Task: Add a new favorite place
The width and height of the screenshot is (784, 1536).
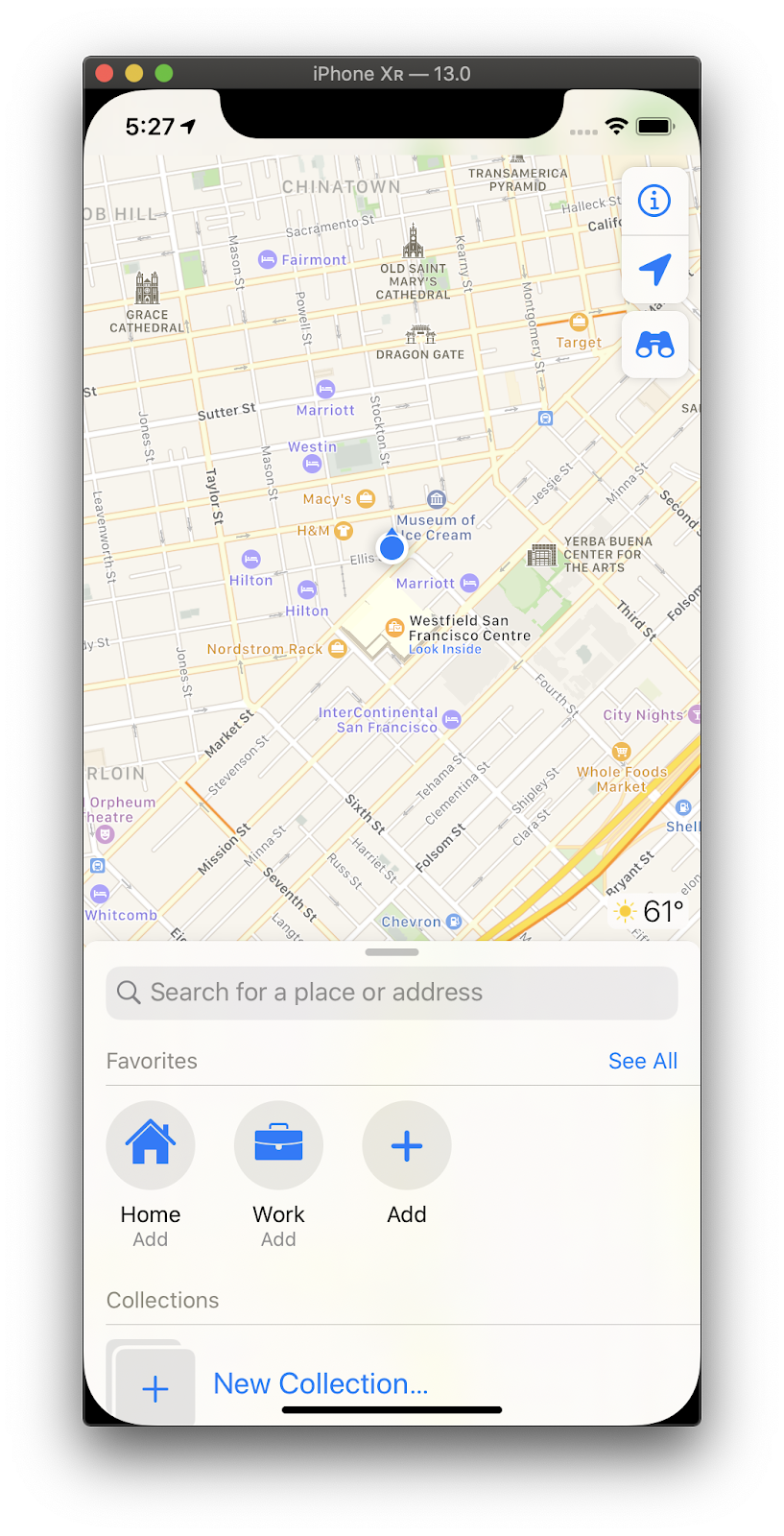Action: pyautogui.click(x=407, y=1146)
